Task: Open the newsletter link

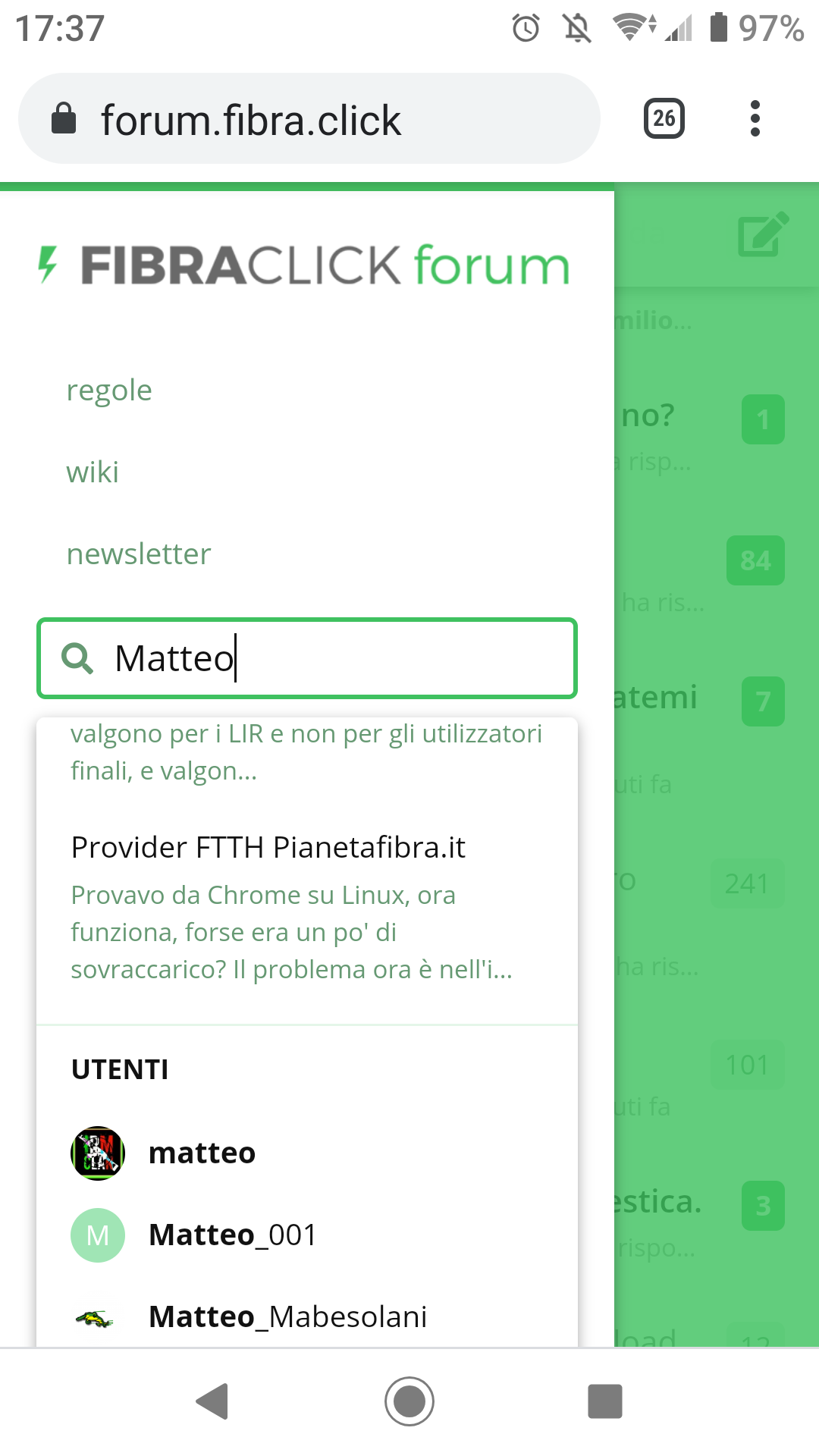Action: click(x=139, y=554)
